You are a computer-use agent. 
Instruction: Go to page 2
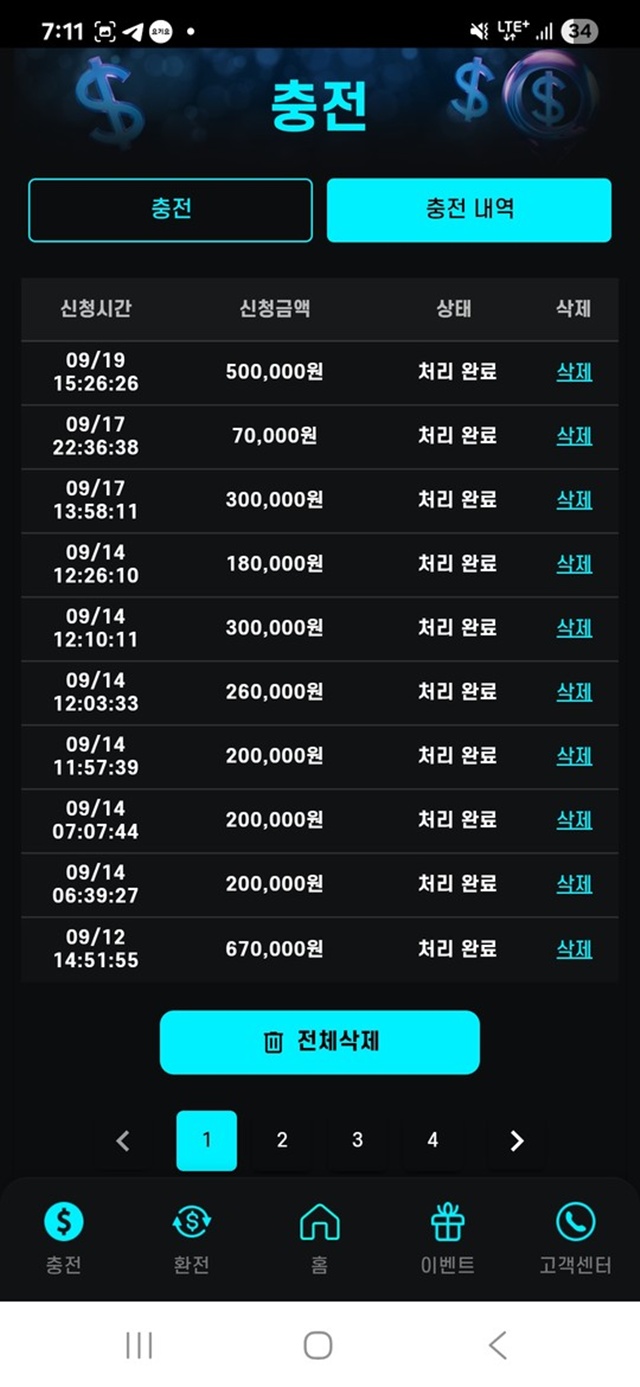point(282,1140)
